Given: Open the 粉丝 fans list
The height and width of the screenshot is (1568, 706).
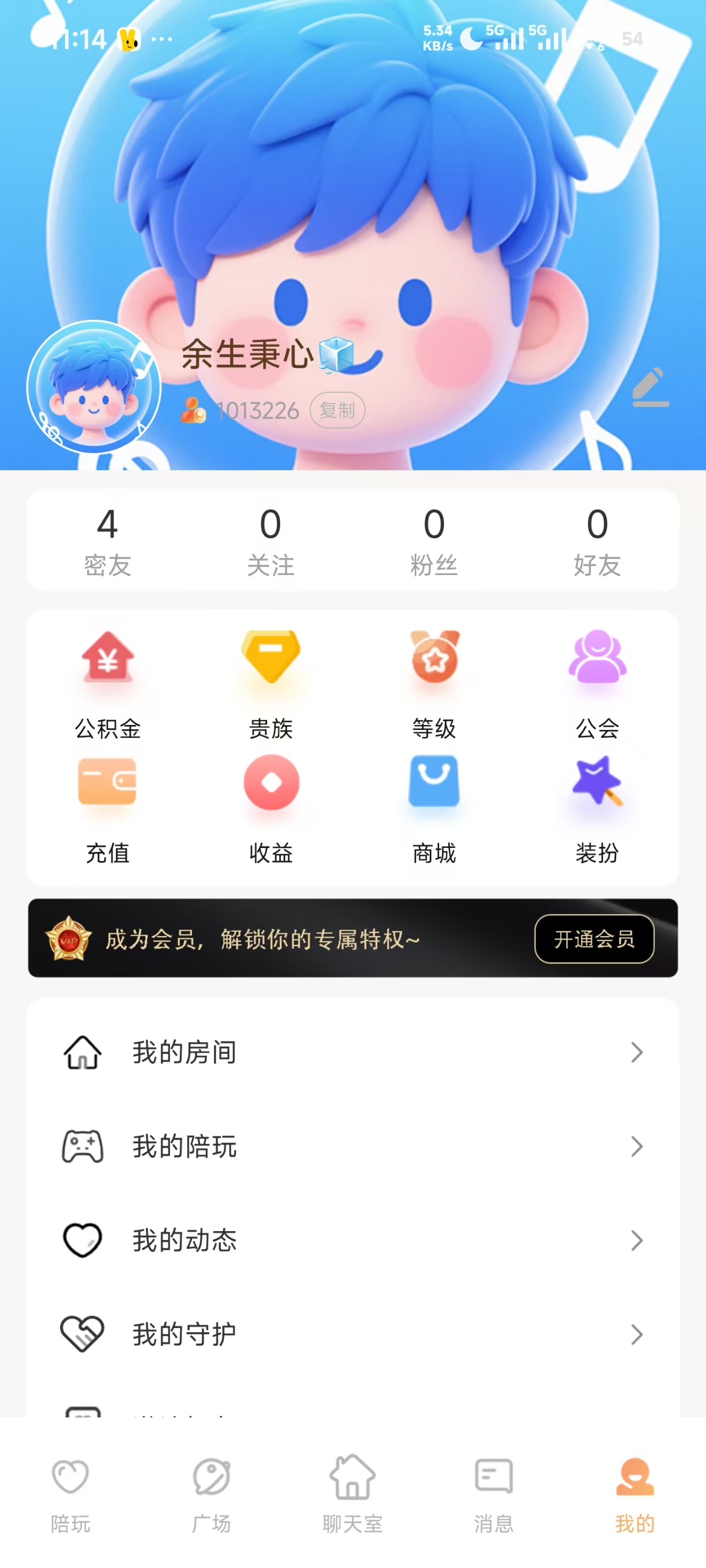Looking at the screenshot, I should [434, 539].
